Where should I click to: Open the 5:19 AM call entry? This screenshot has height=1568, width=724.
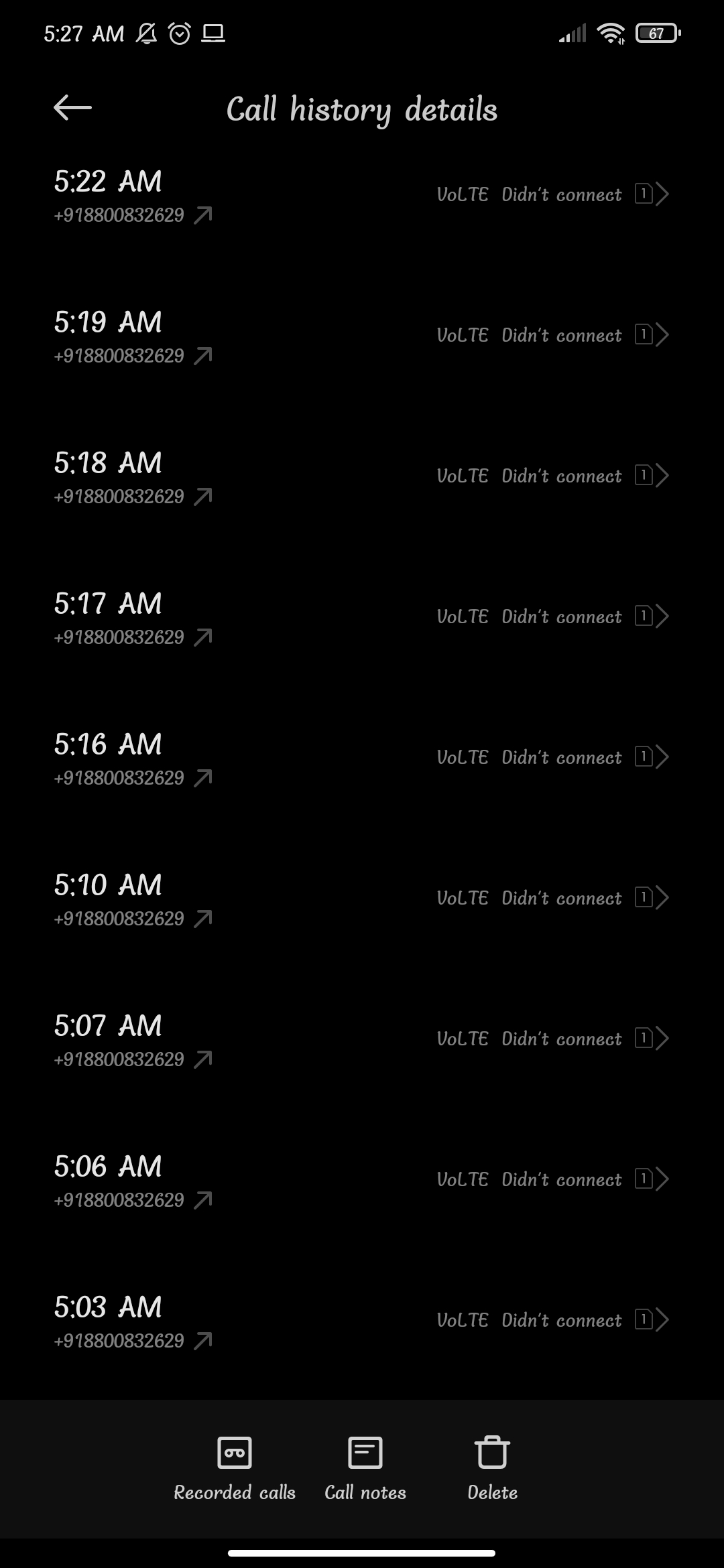pos(362,336)
